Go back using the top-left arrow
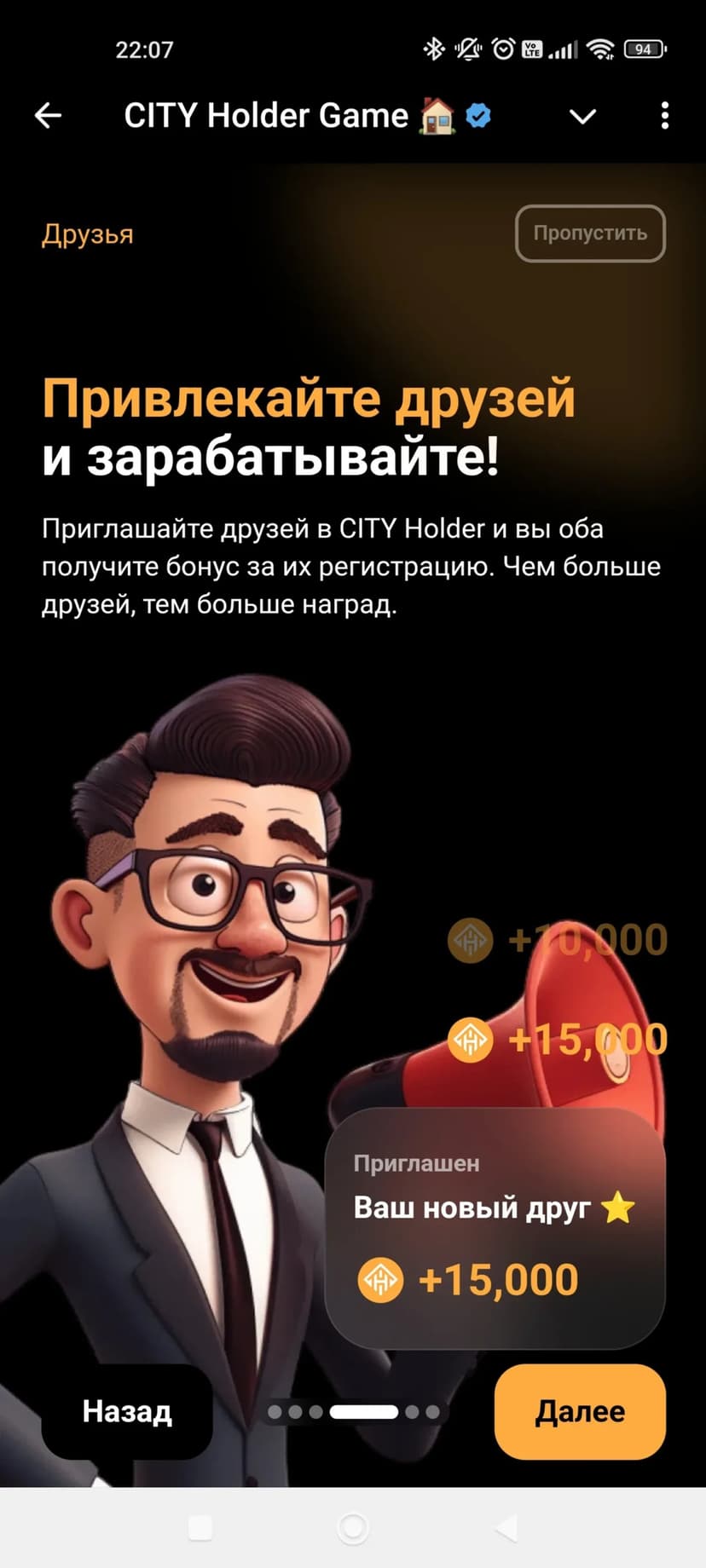706x1568 pixels. [49, 116]
